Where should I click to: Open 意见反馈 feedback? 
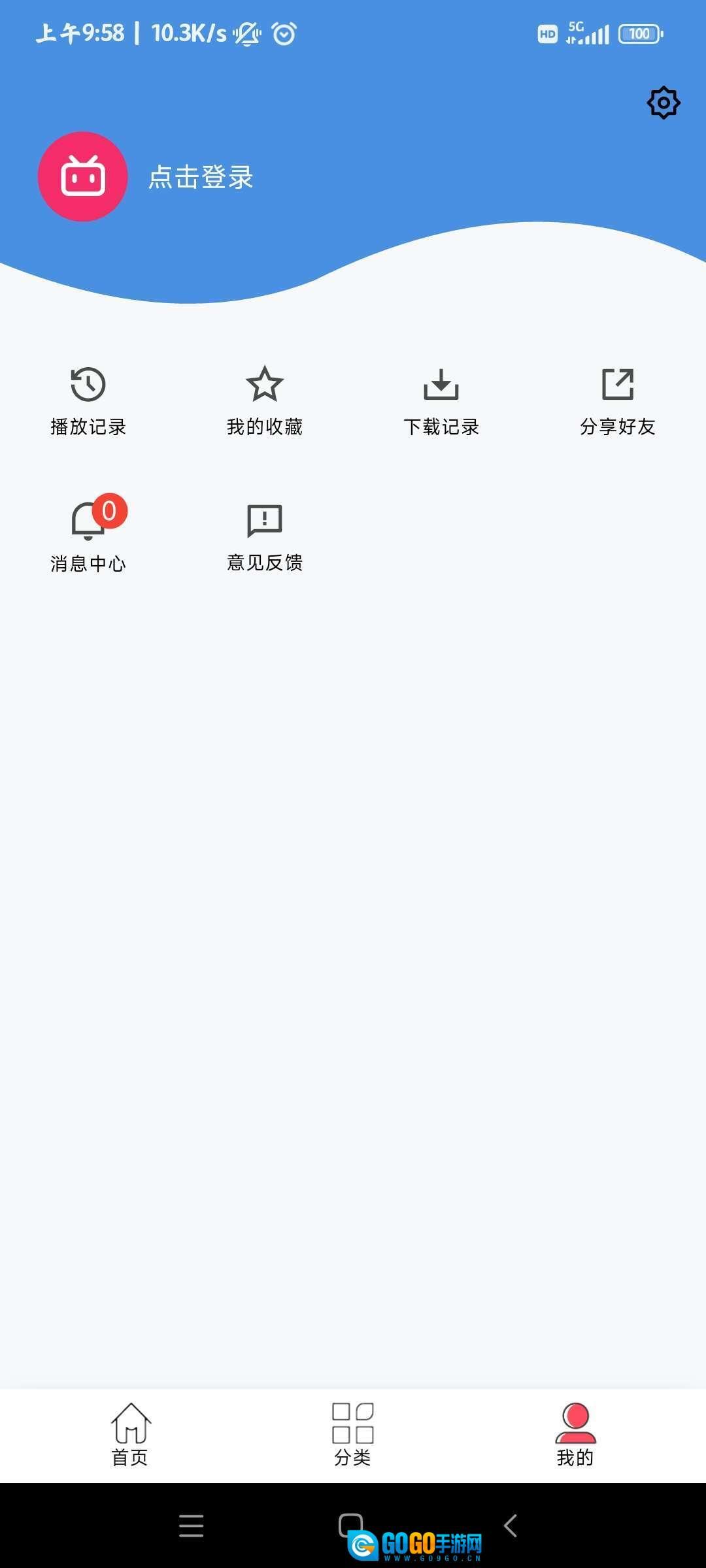pos(265,537)
